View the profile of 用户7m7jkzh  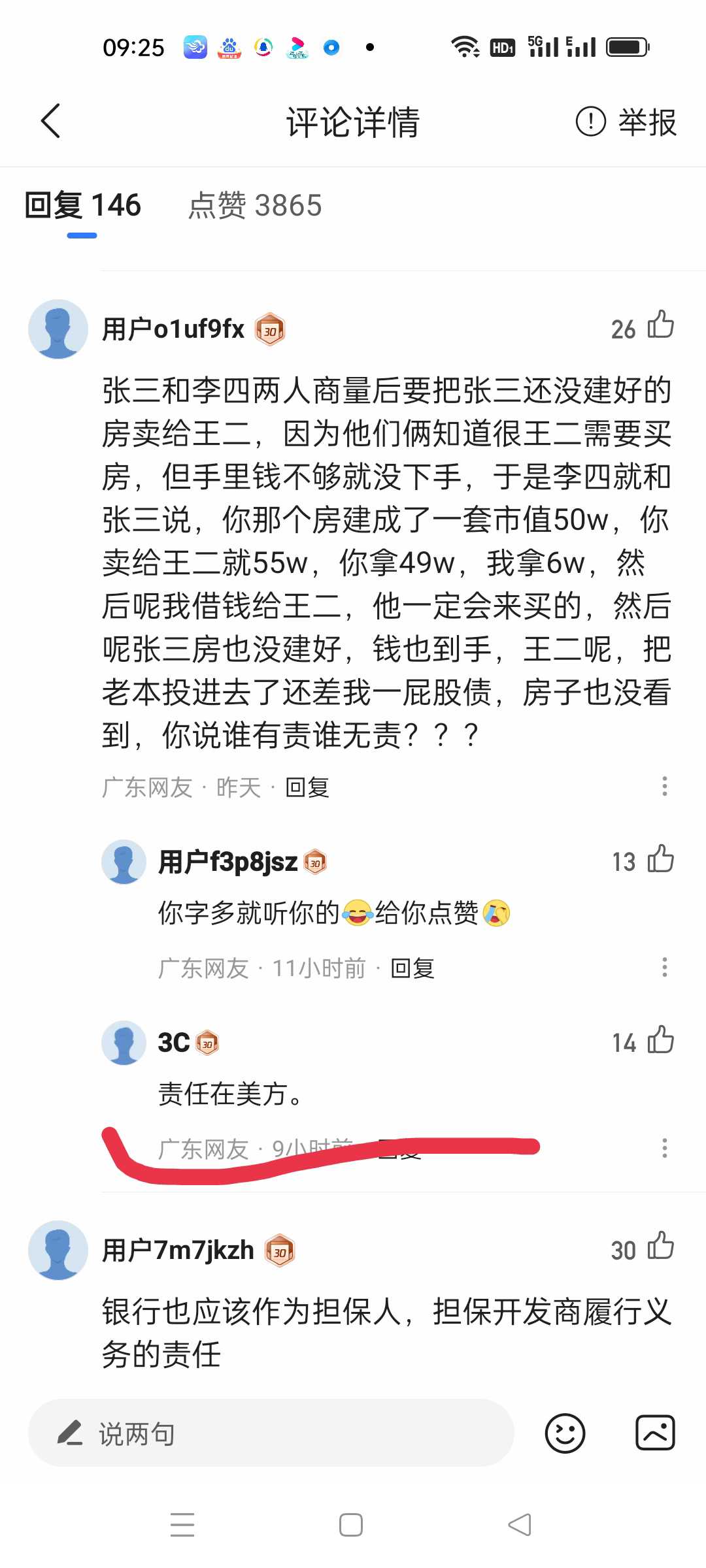pos(58,1250)
